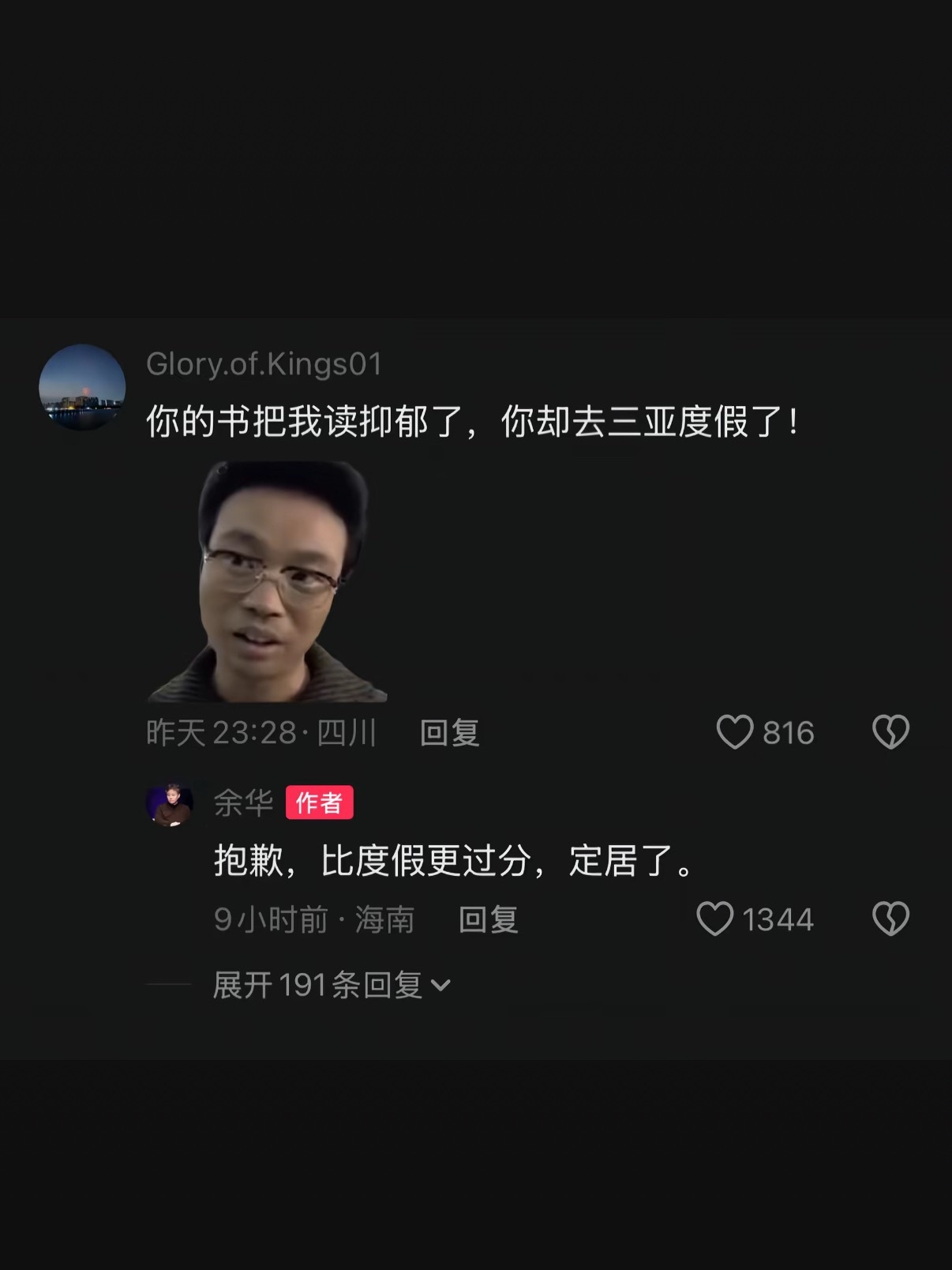This screenshot has width=952, height=1270.
Task: Like Glory.of.Kings01's comment with the heart icon
Action: tap(735, 733)
